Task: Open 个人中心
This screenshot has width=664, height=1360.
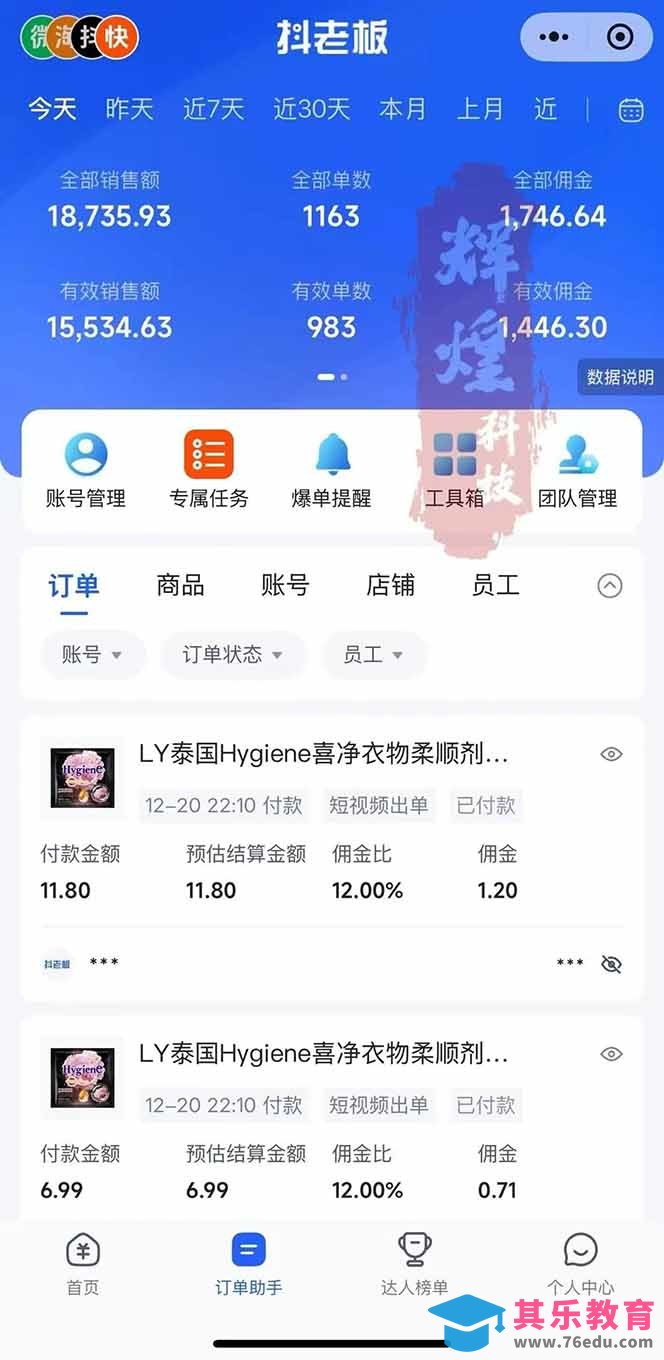Action: (580, 1264)
